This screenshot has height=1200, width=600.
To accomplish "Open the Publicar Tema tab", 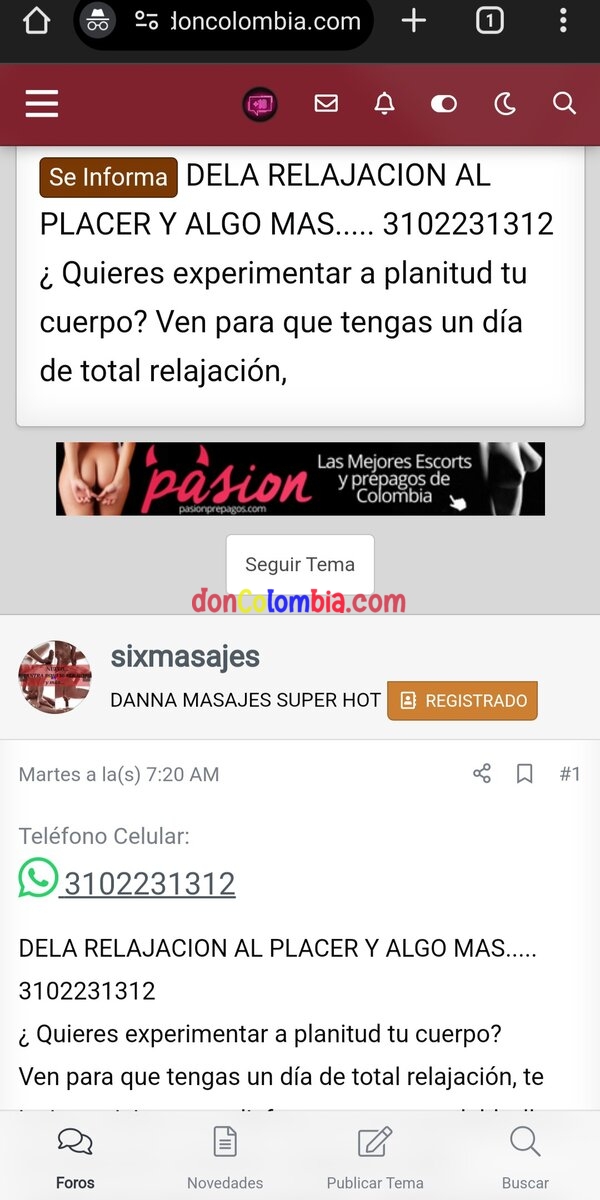I will (375, 1158).
